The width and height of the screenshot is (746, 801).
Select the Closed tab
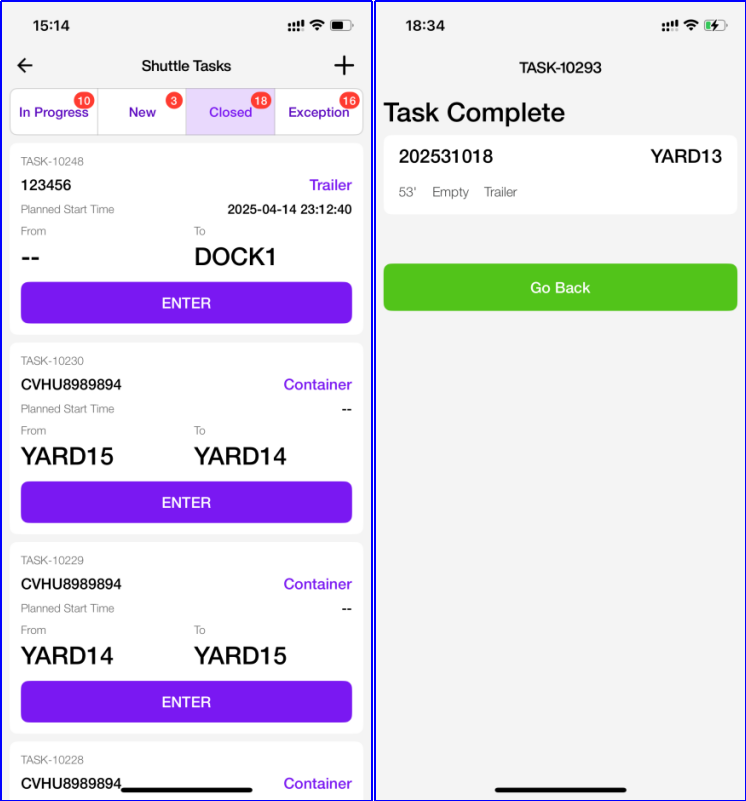pos(230,112)
